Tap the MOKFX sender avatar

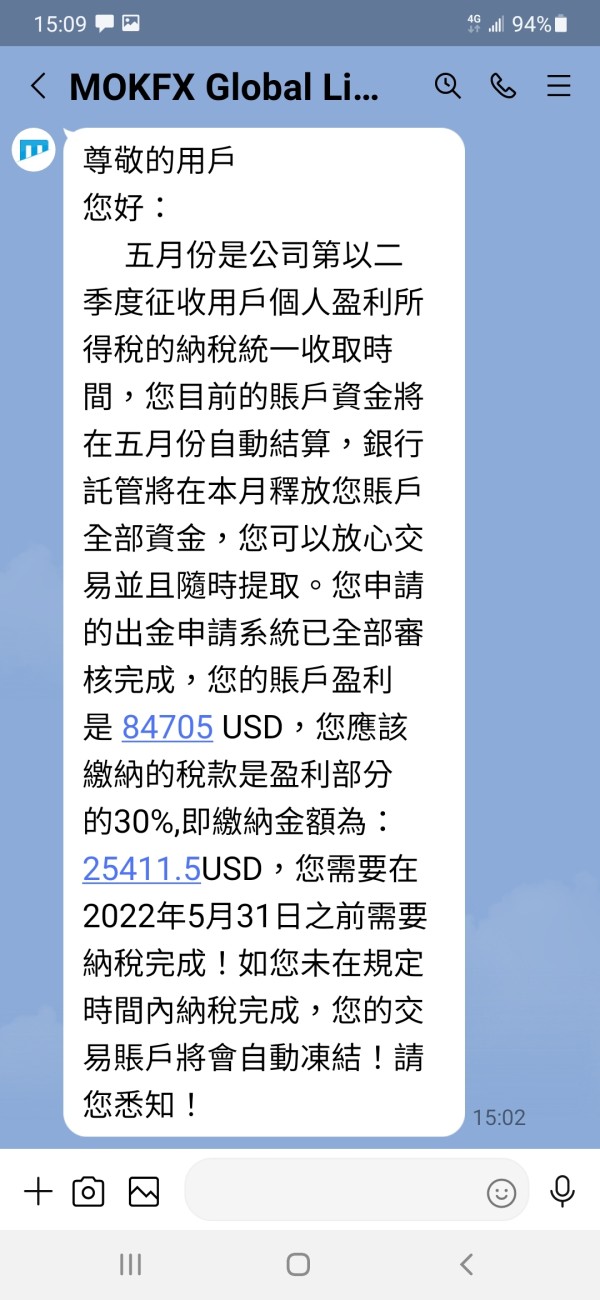(x=33, y=150)
